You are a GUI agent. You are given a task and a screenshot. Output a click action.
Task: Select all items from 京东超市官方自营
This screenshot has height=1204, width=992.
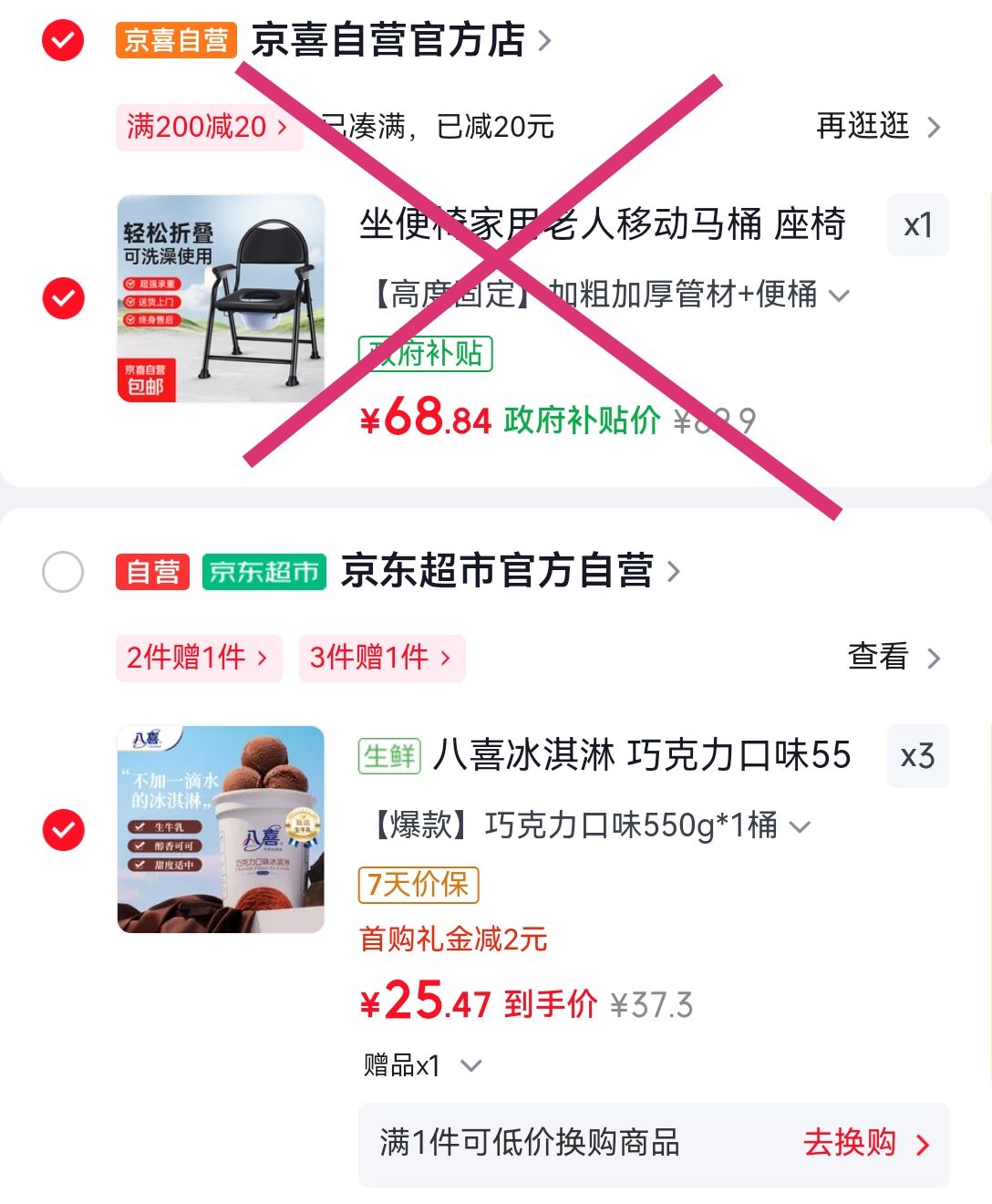pos(63,572)
